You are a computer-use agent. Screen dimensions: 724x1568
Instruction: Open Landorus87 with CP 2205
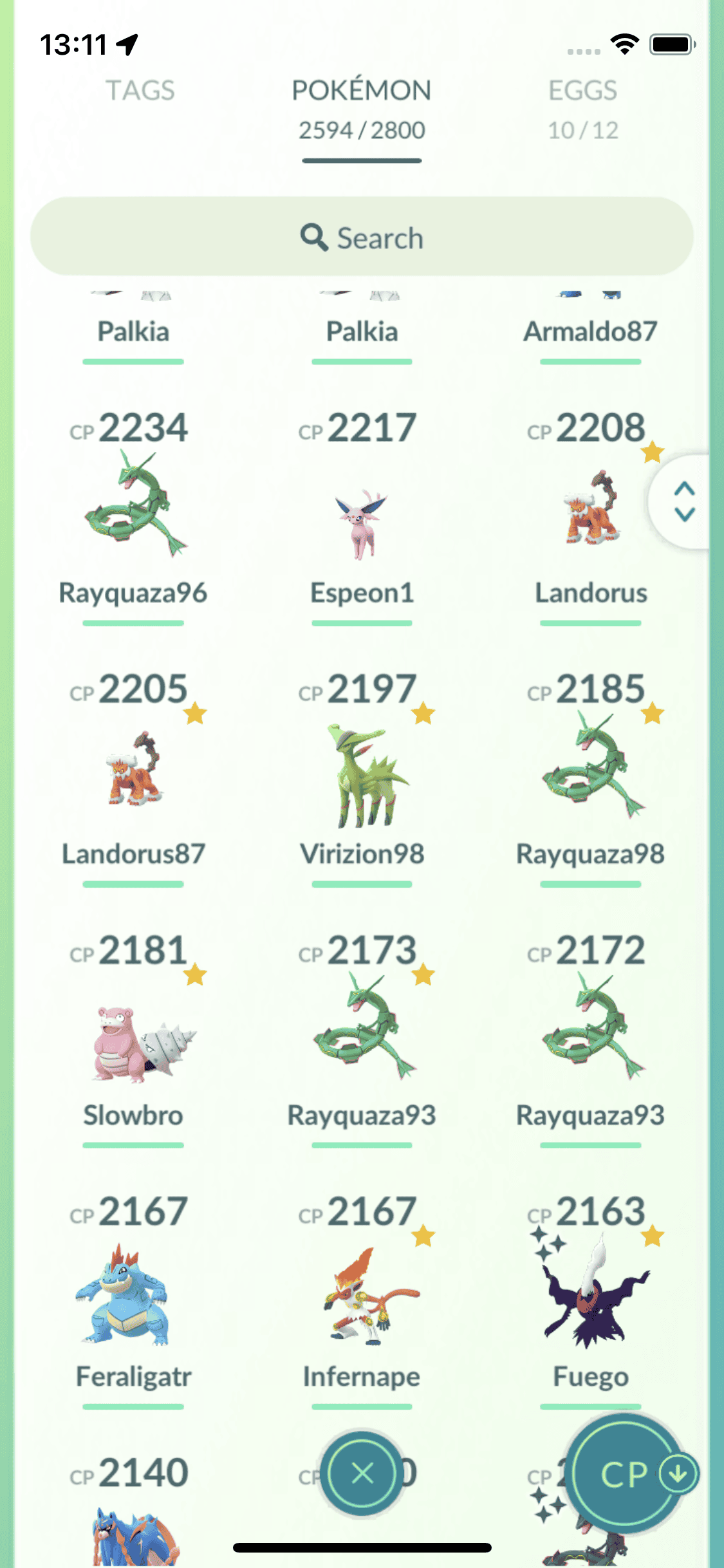(x=133, y=769)
